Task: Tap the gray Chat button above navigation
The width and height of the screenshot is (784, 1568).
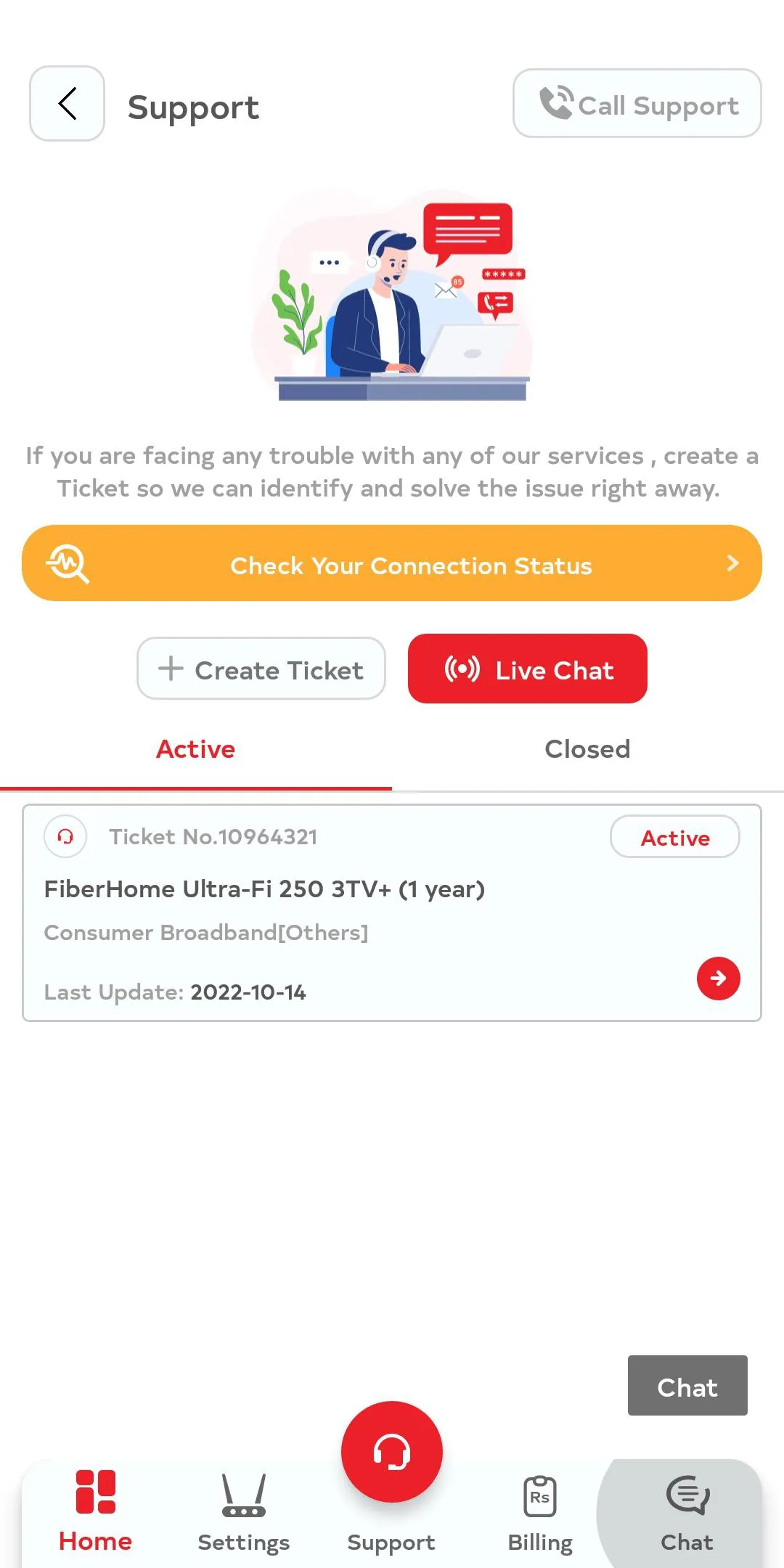Action: (x=687, y=1387)
